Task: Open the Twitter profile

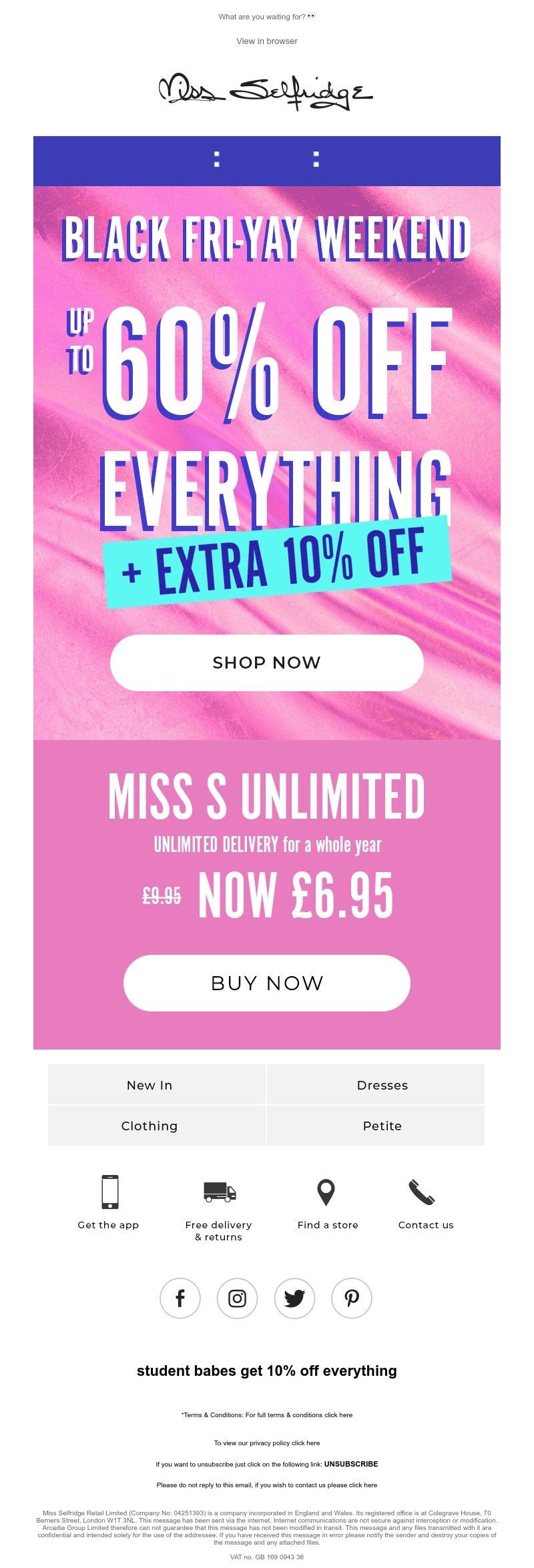Action: (294, 1298)
